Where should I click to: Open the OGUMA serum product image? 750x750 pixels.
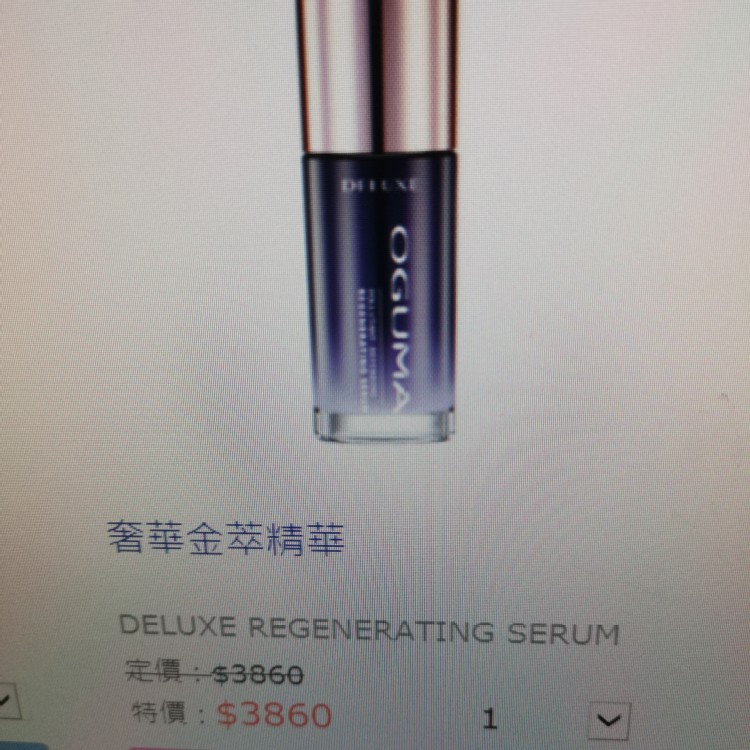pyautogui.click(x=380, y=250)
